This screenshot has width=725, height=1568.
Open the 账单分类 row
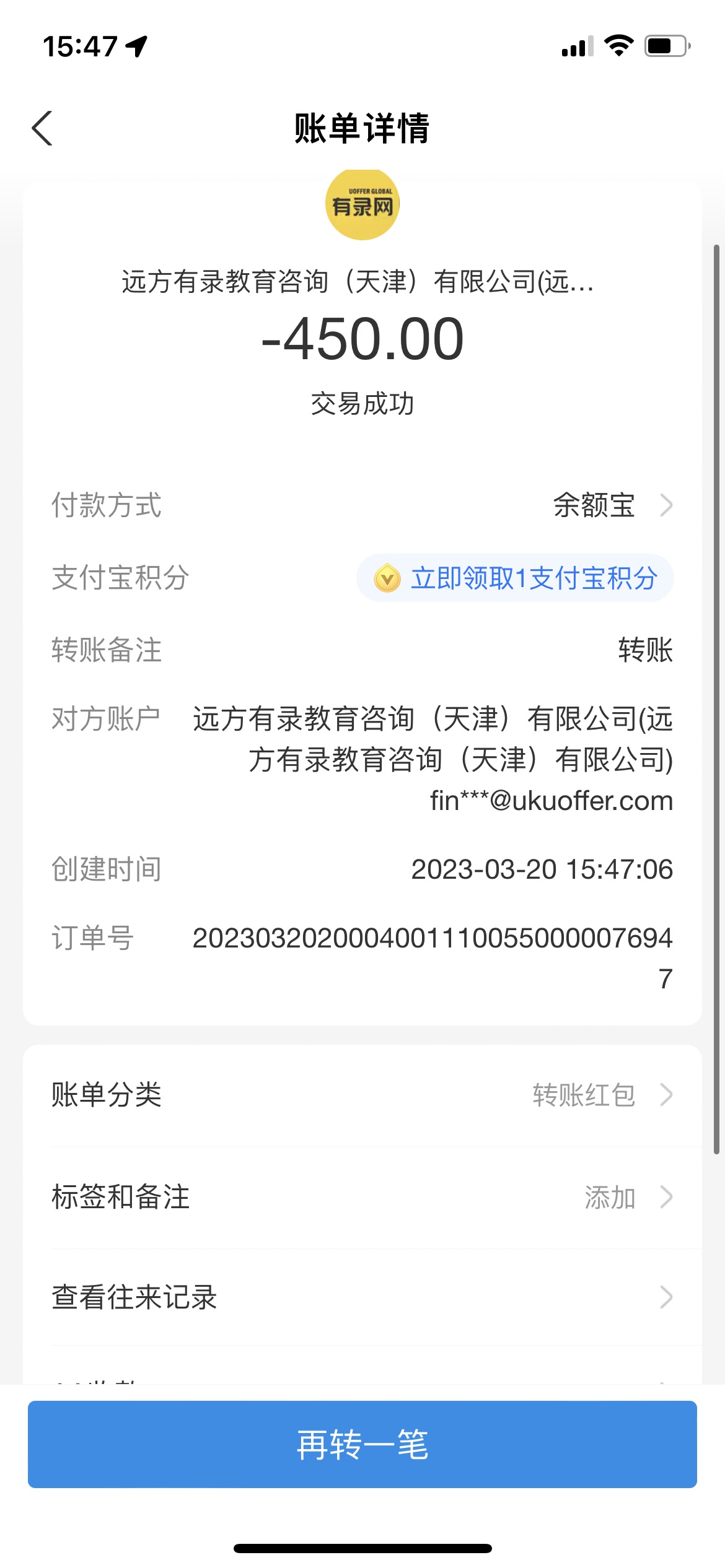click(x=362, y=1095)
